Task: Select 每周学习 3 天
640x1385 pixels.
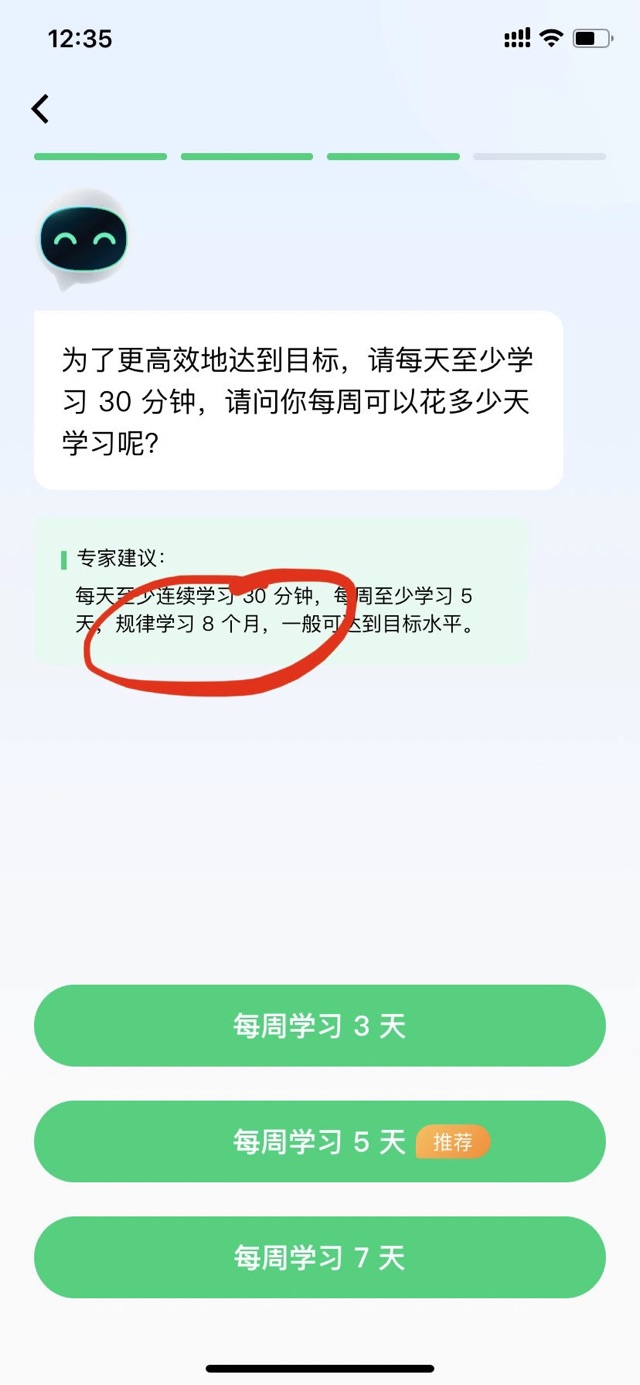Action: pos(320,1026)
